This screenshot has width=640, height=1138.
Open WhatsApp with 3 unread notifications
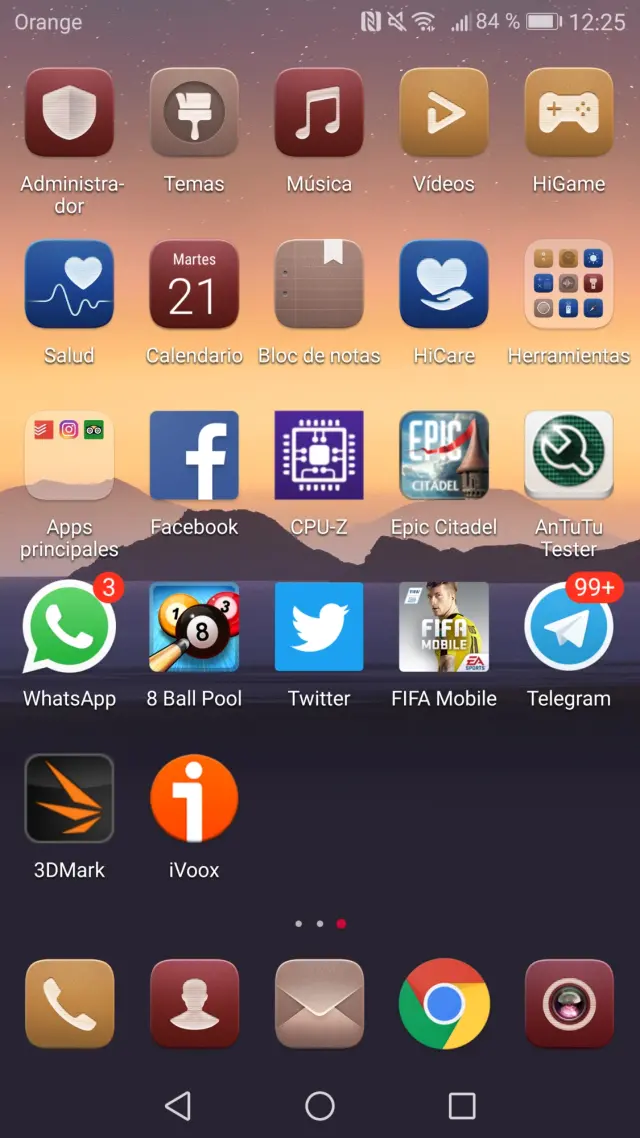tap(69, 628)
